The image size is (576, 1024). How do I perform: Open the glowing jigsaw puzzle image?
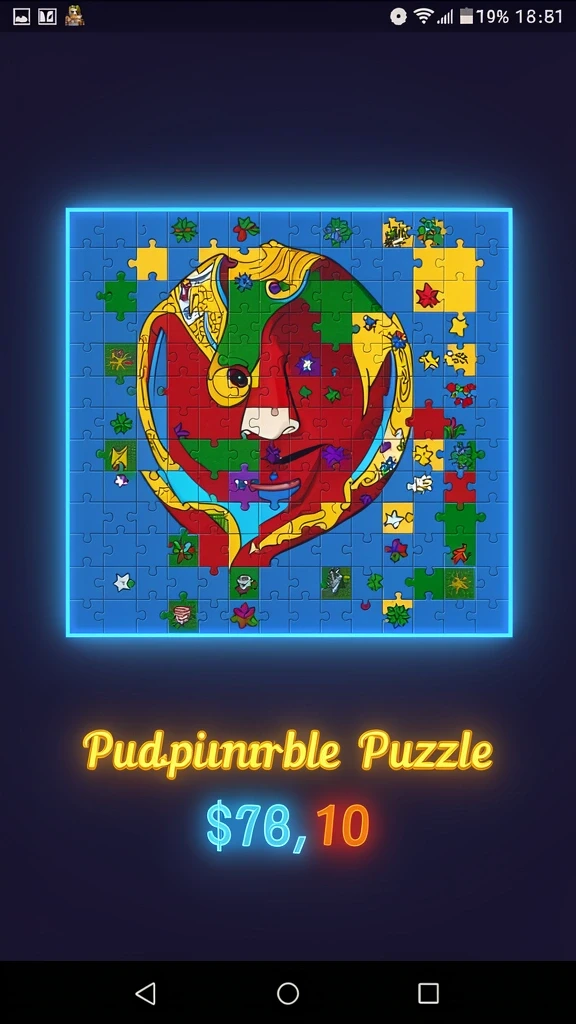(289, 422)
